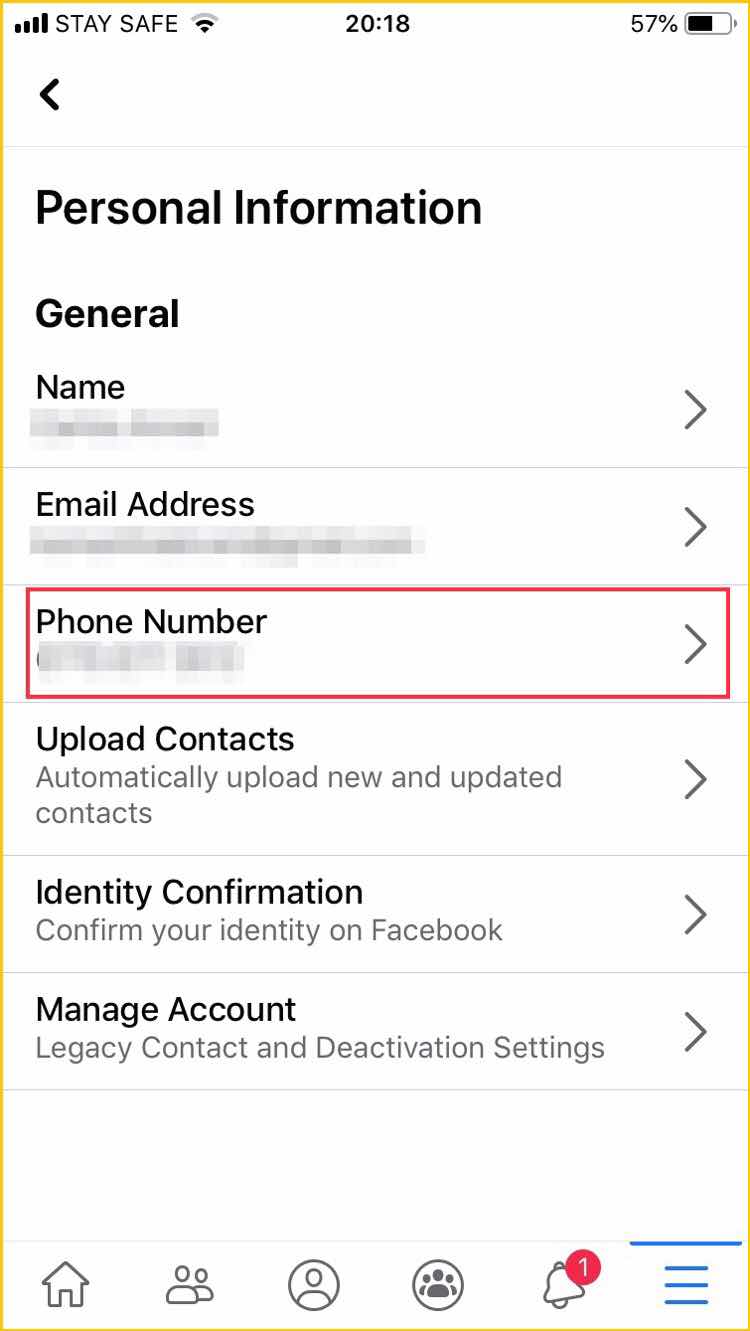750x1331 pixels.
Task: Open Upload Contacts settings
Action: pyautogui.click(x=375, y=778)
